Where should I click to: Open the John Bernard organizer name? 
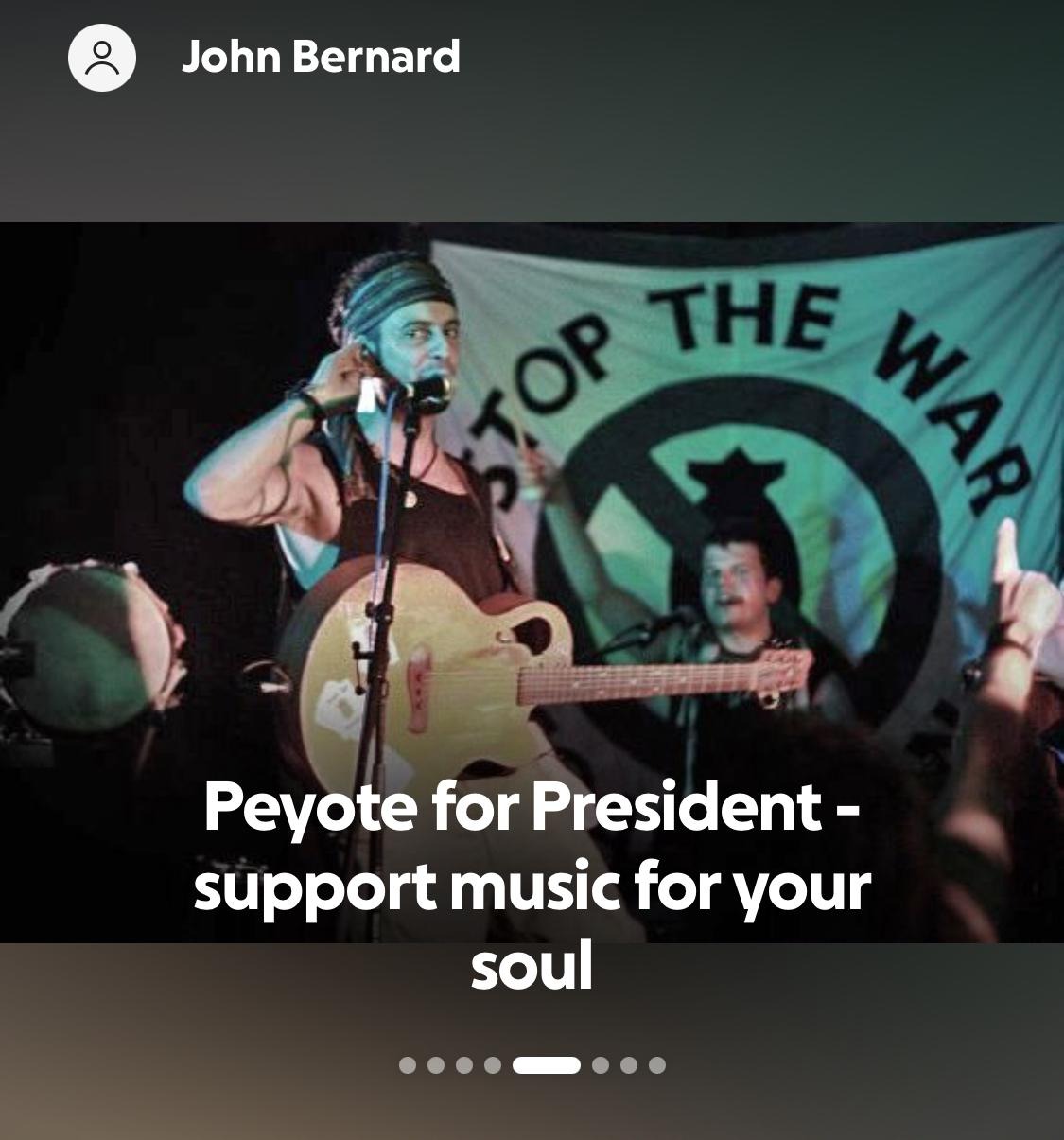[321, 57]
